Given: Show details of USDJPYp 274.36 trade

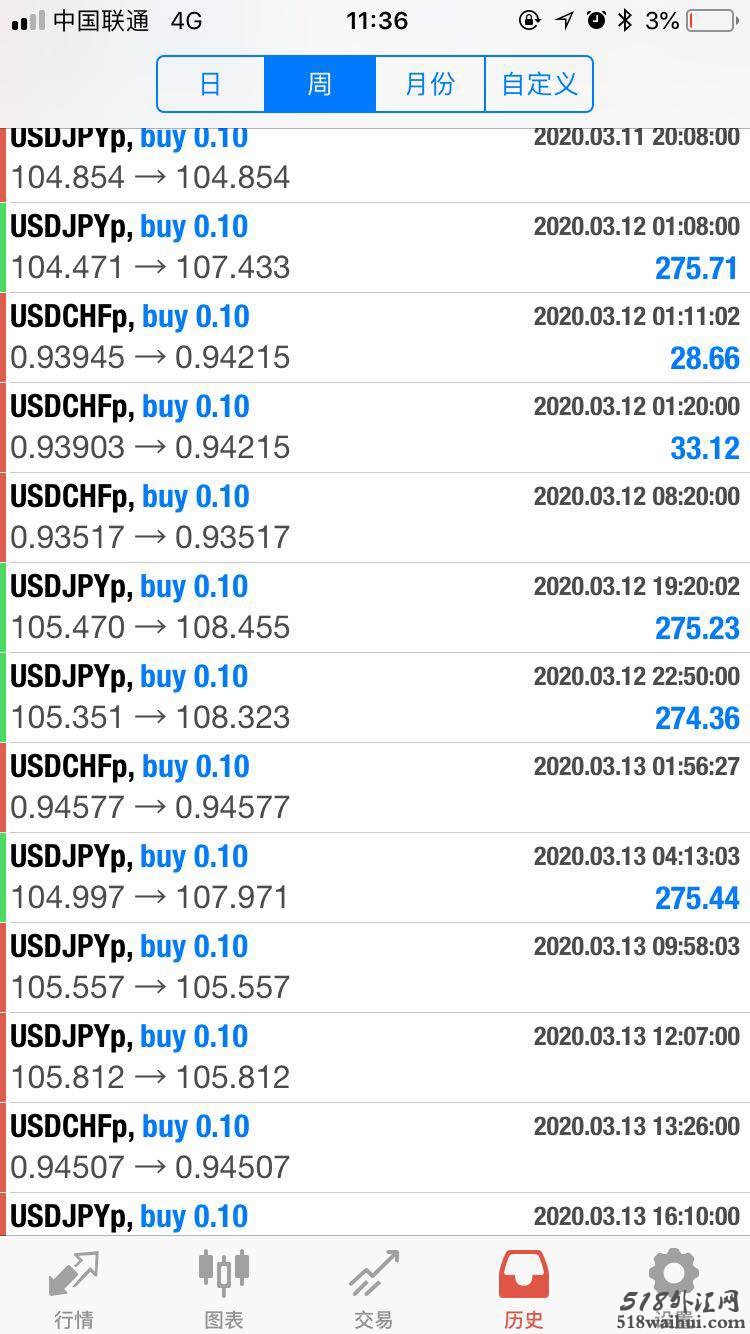Looking at the screenshot, I should (375, 698).
